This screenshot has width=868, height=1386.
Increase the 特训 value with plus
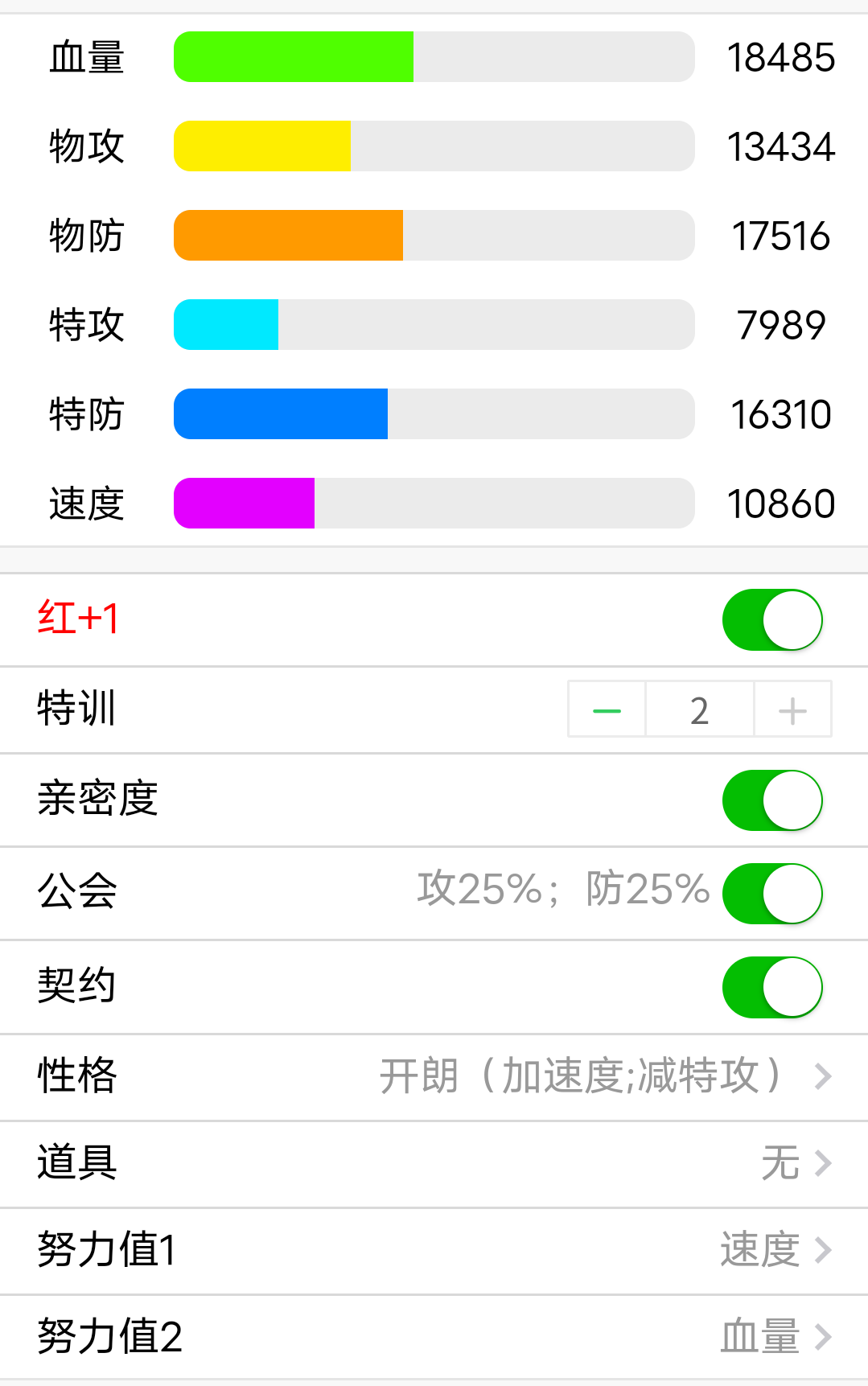(x=792, y=710)
